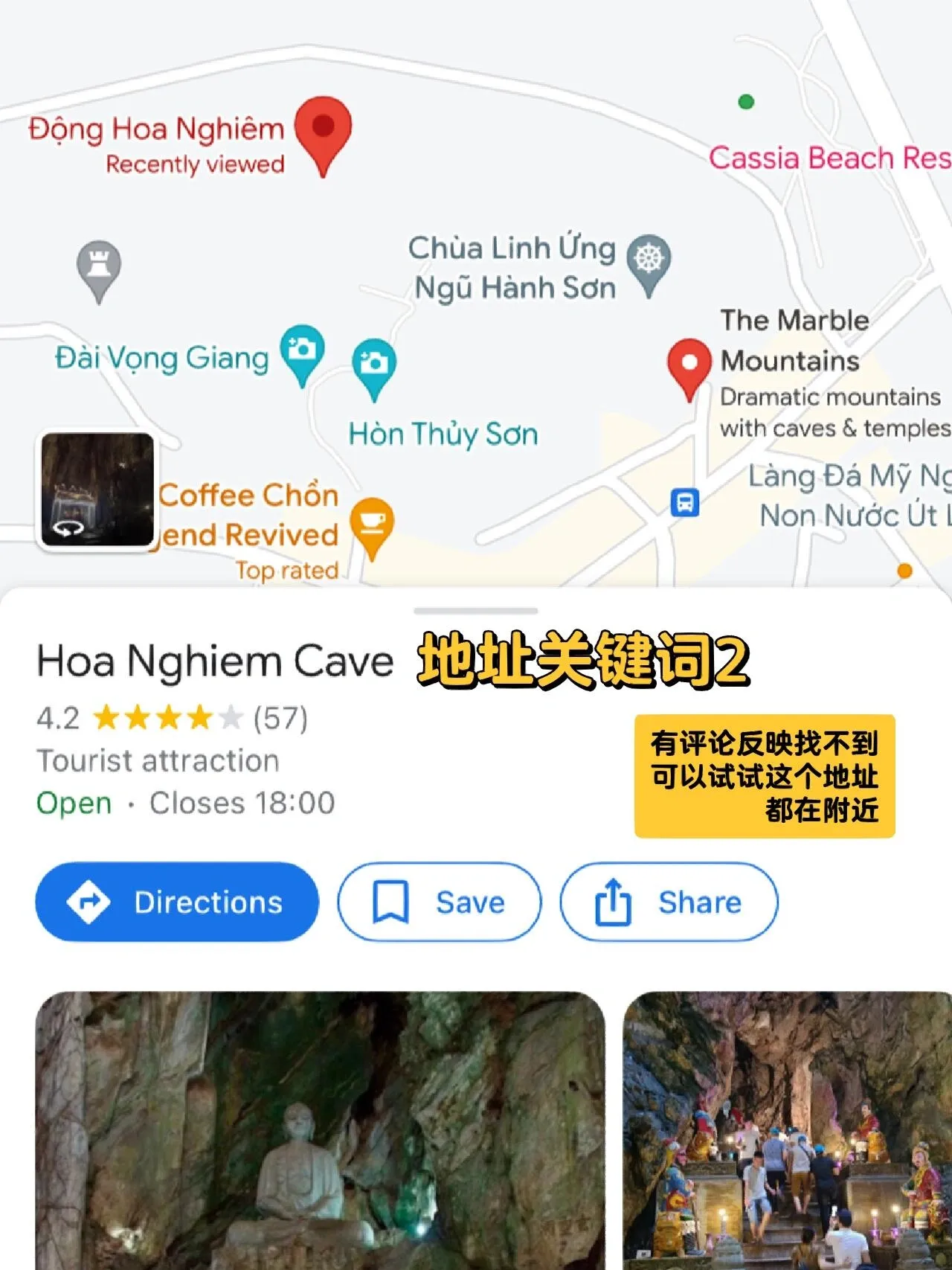Open the photo of visitors on cave stairs
The width and height of the screenshot is (952, 1270).
click(787, 1129)
